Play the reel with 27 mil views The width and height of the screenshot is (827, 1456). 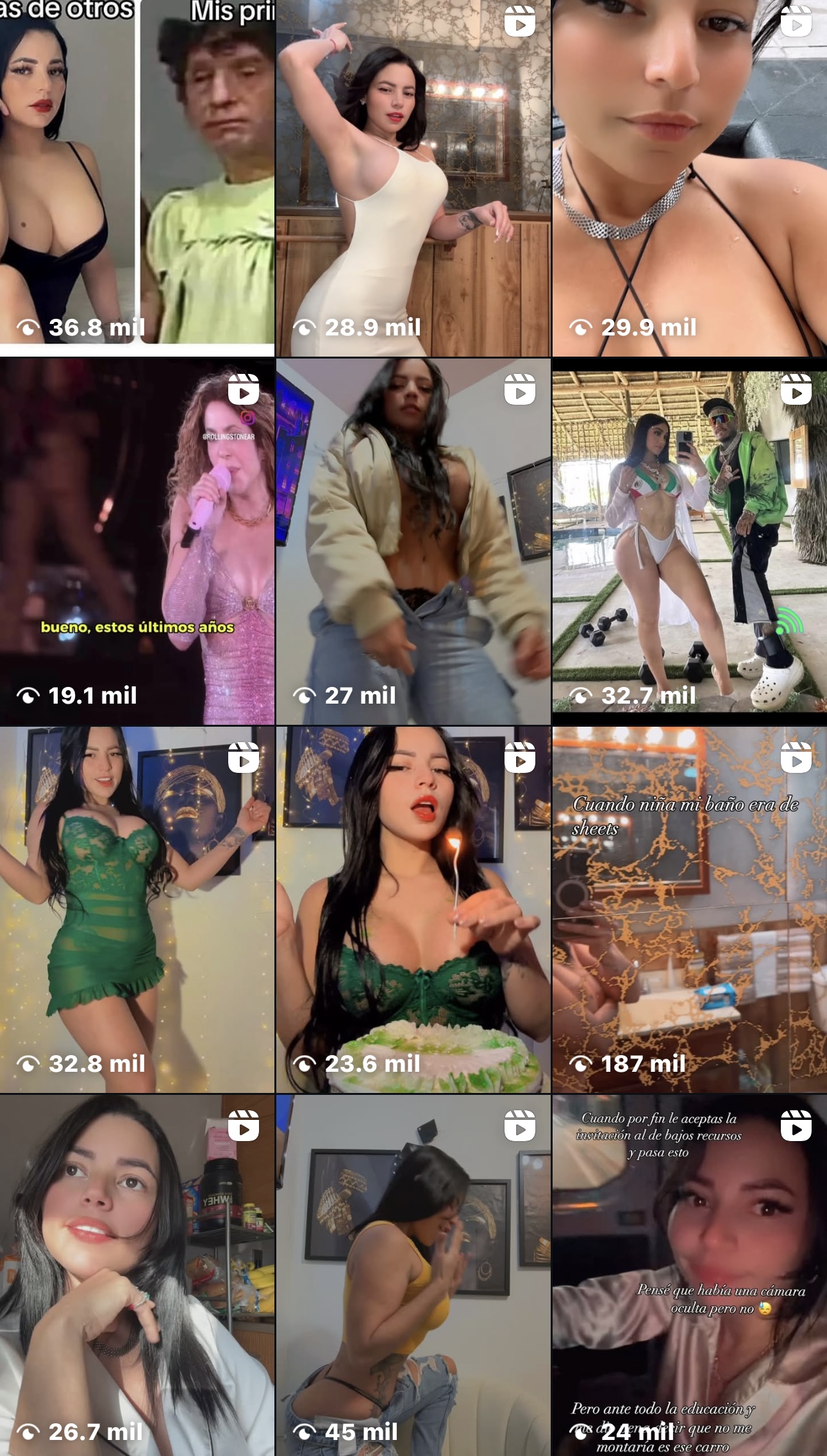pyautogui.click(x=413, y=542)
